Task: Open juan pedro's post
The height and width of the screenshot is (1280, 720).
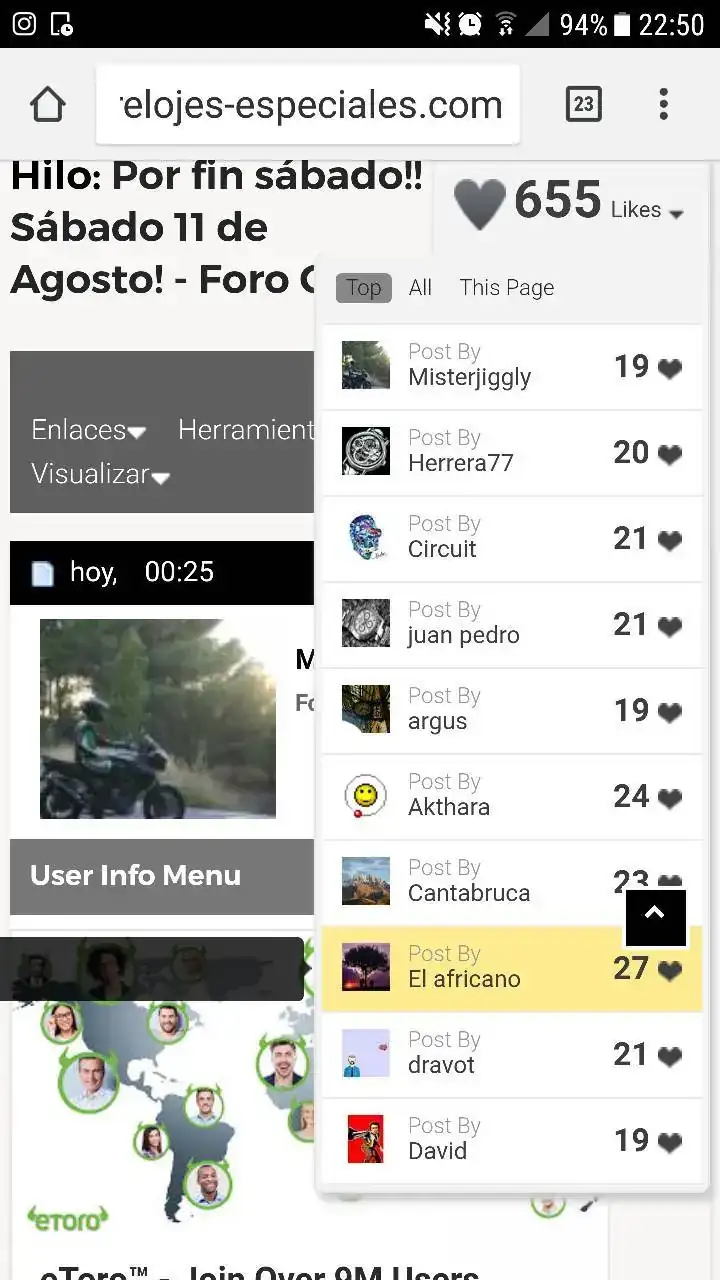Action: point(511,624)
